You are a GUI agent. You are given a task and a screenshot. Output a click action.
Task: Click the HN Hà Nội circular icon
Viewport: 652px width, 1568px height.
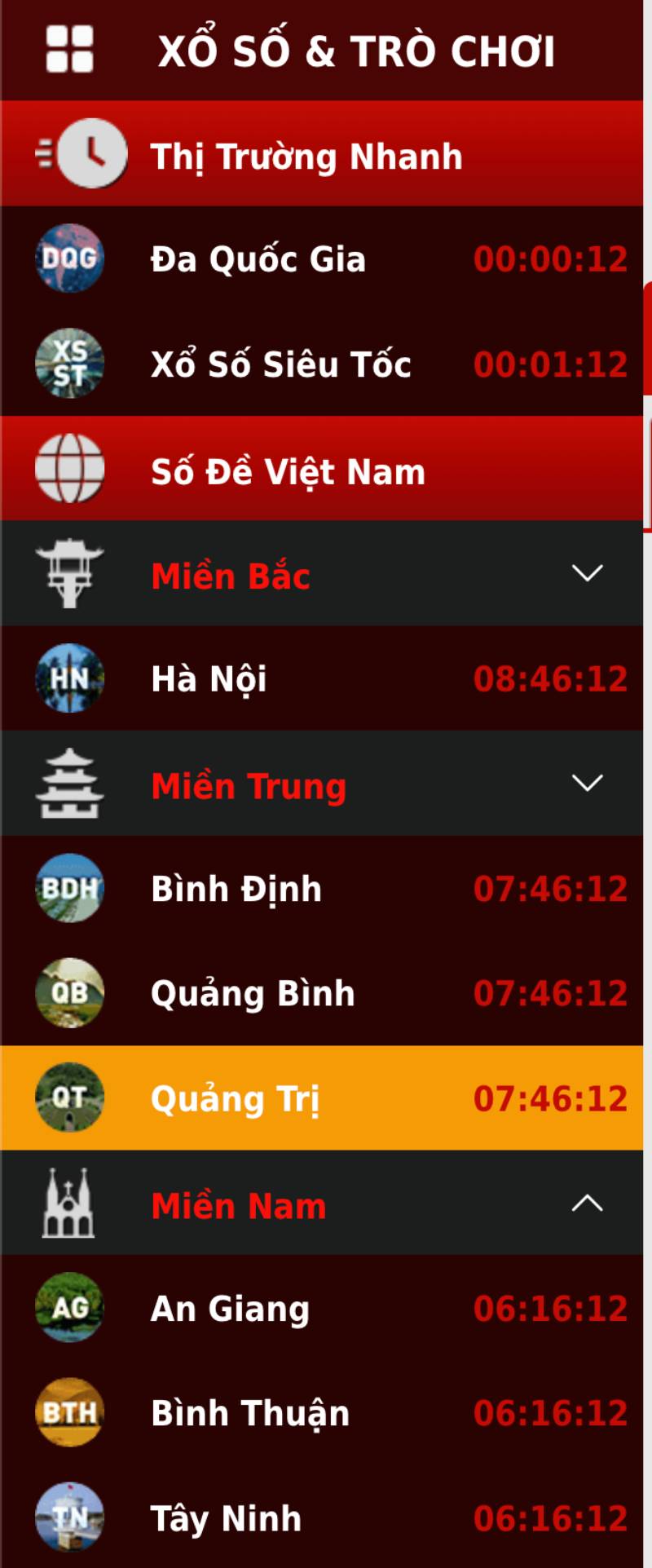tap(69, 678)
